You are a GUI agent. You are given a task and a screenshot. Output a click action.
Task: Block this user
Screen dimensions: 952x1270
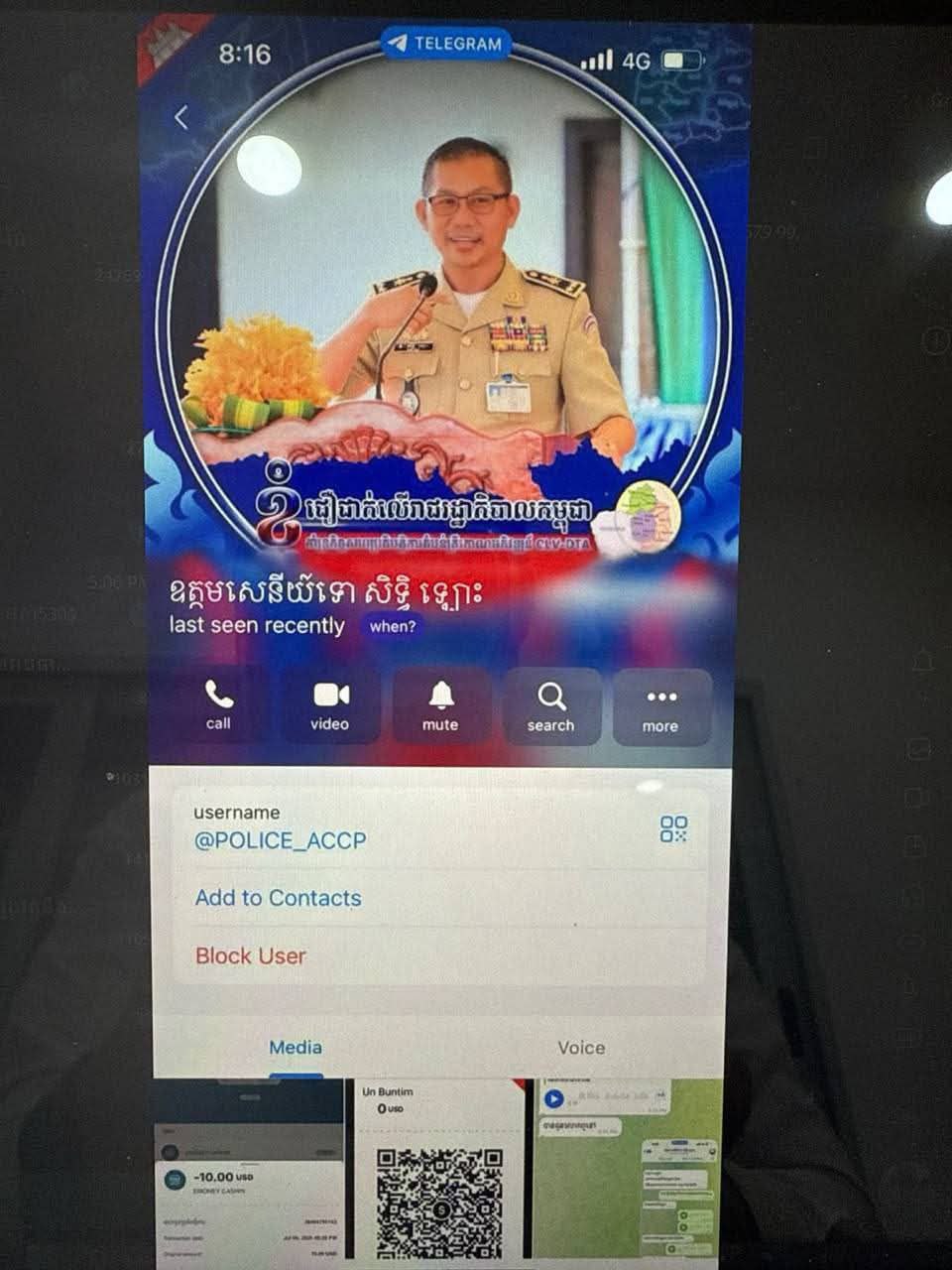click(x=251, y=955)
